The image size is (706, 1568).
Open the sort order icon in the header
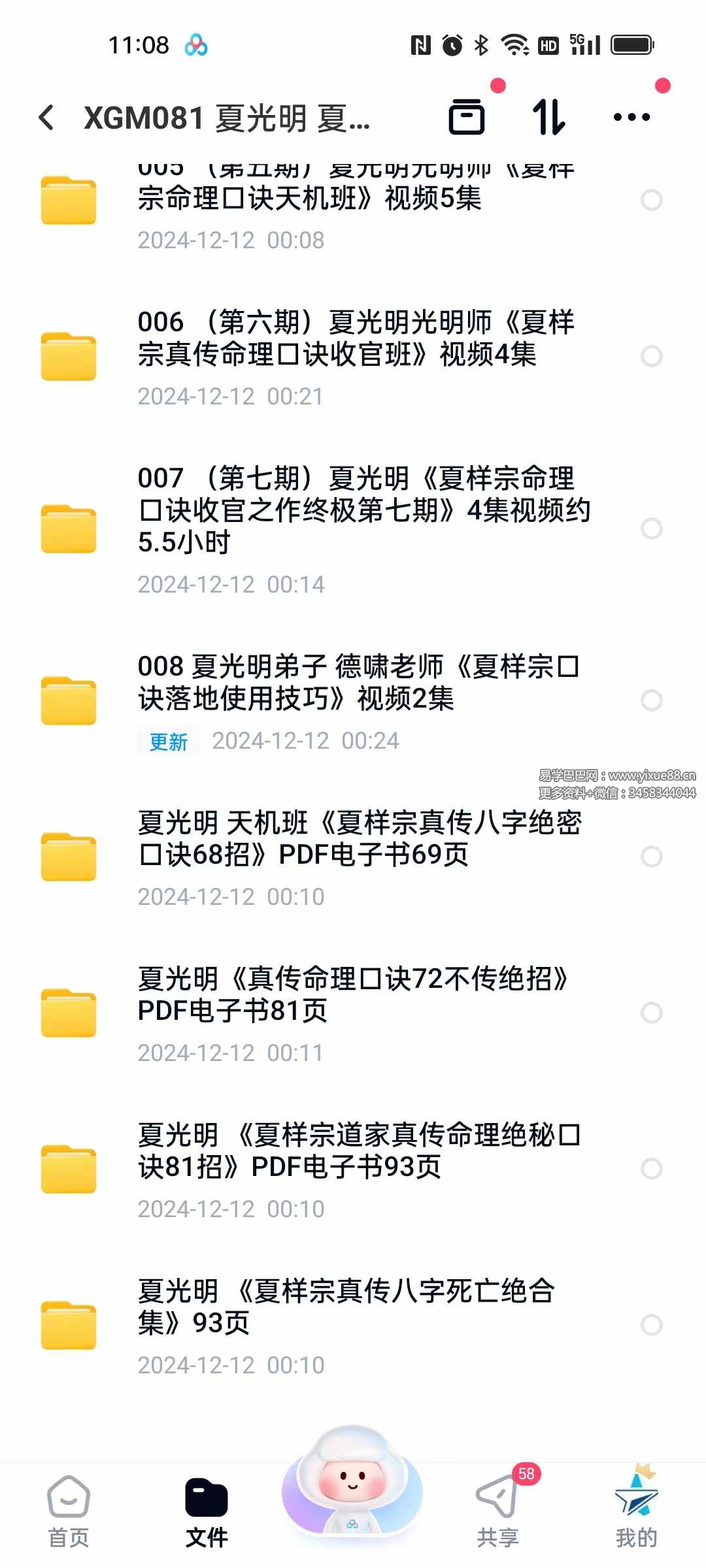549,118
